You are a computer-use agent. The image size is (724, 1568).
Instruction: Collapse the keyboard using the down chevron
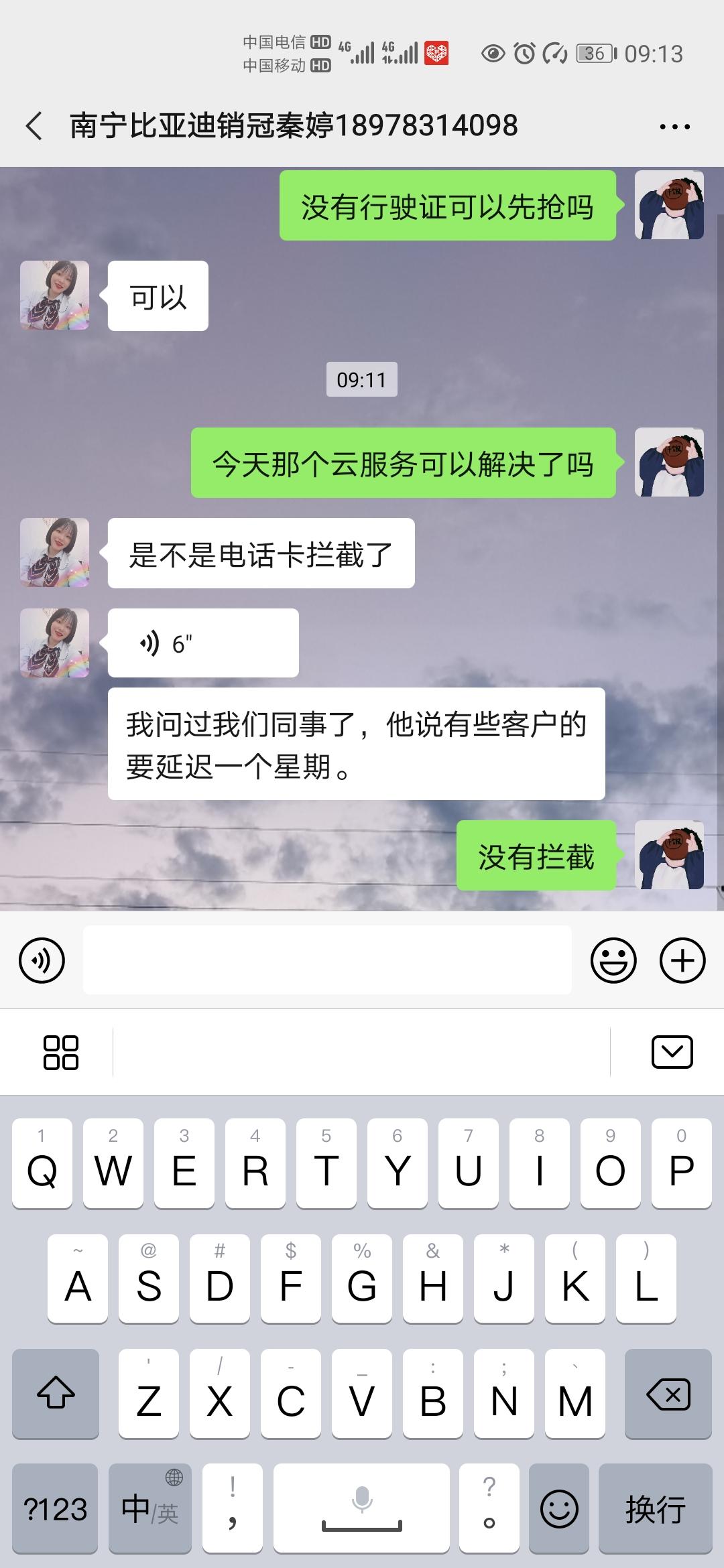(x=673, y=1053)
